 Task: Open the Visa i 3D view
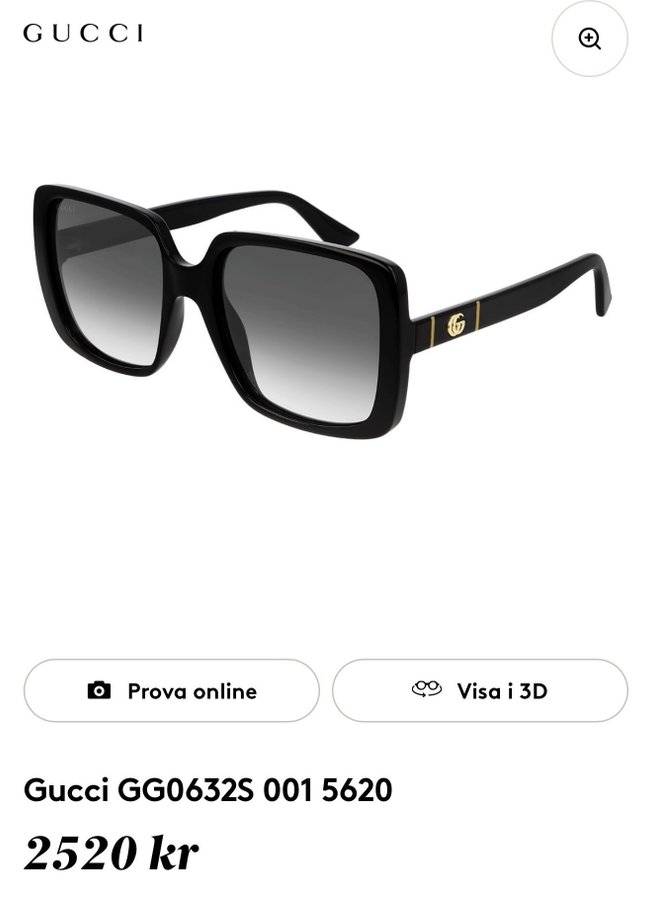tap(480, 691)
